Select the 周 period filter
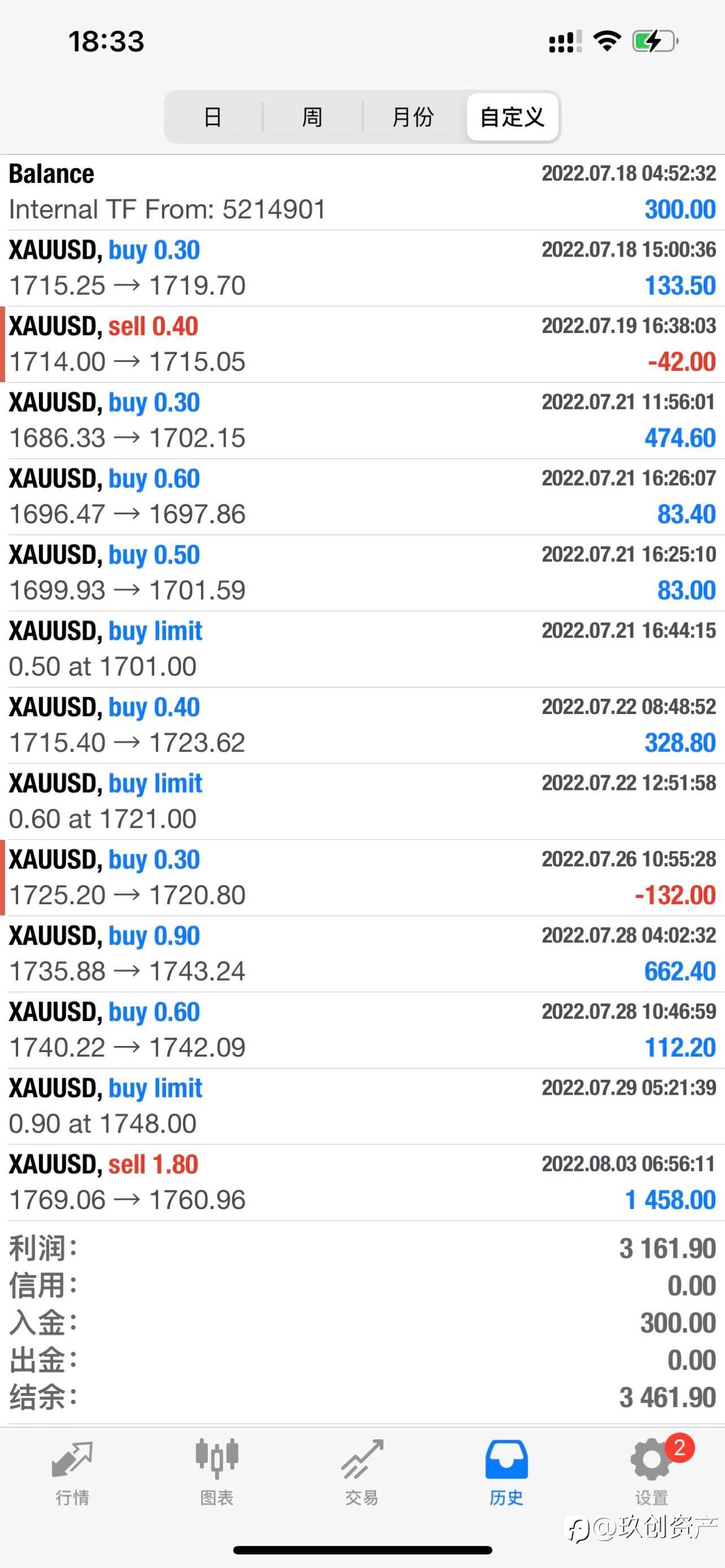725x1568 pixels. pyautogui.click(x=312, y=117)
